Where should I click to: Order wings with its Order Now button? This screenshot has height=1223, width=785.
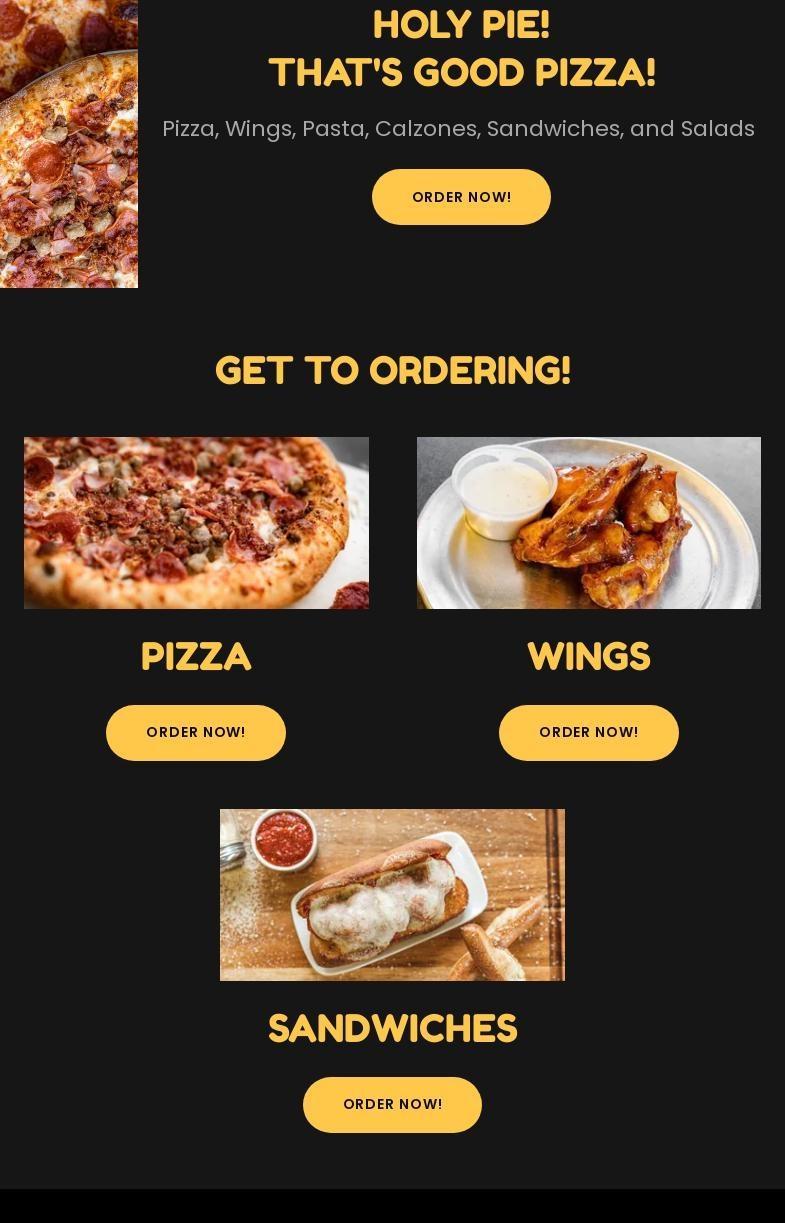click(589, 733)
